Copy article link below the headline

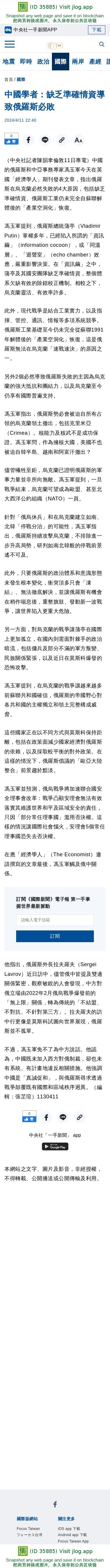coord(61,140)
